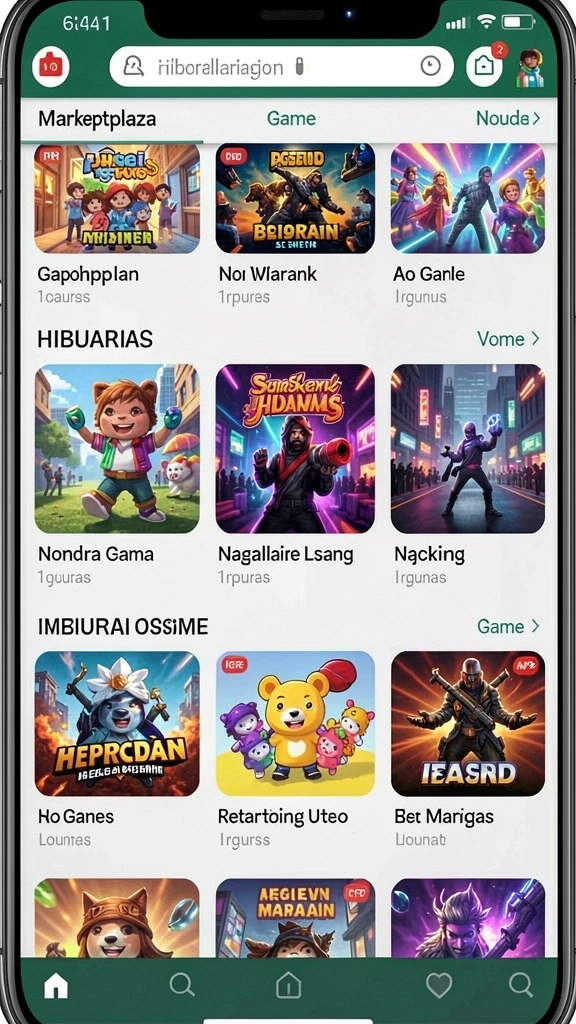Tap the clock icon inside search bar
Image resolution: width=576 pixels, height=1024 pixels.
coord(430,66)
